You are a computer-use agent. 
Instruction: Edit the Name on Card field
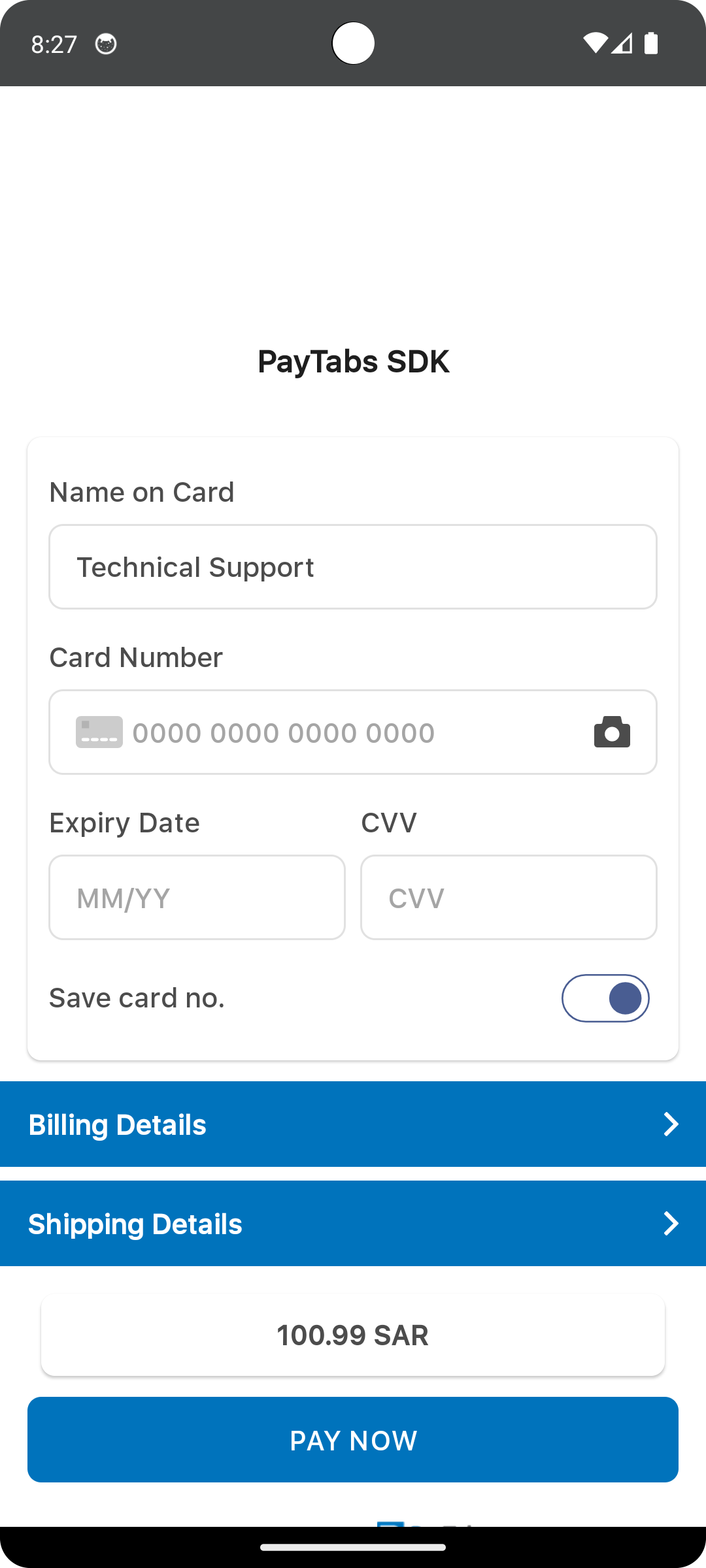pyautogui.click(x=353, y=567)
